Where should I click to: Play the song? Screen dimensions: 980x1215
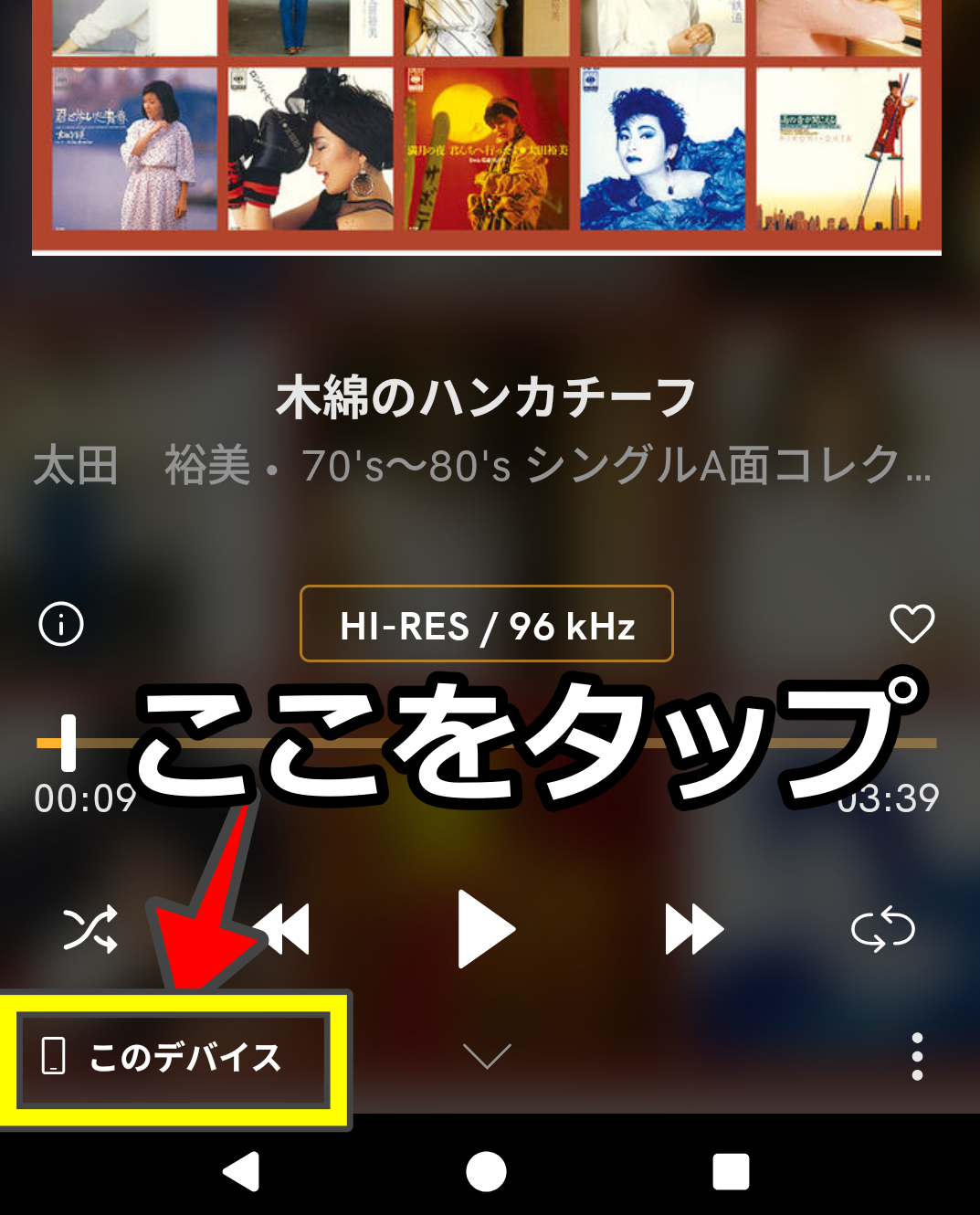487,929
